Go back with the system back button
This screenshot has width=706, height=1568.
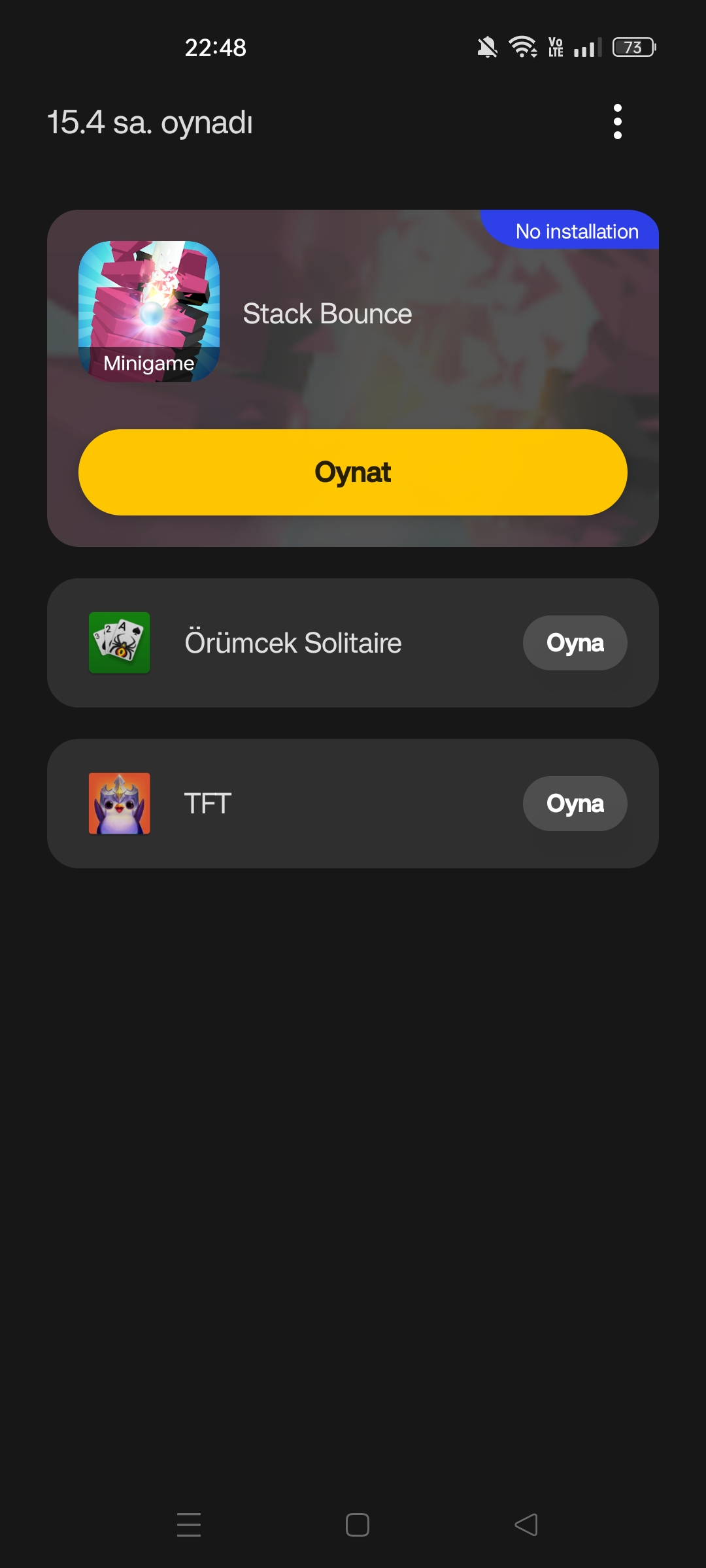click(526, 1525)
